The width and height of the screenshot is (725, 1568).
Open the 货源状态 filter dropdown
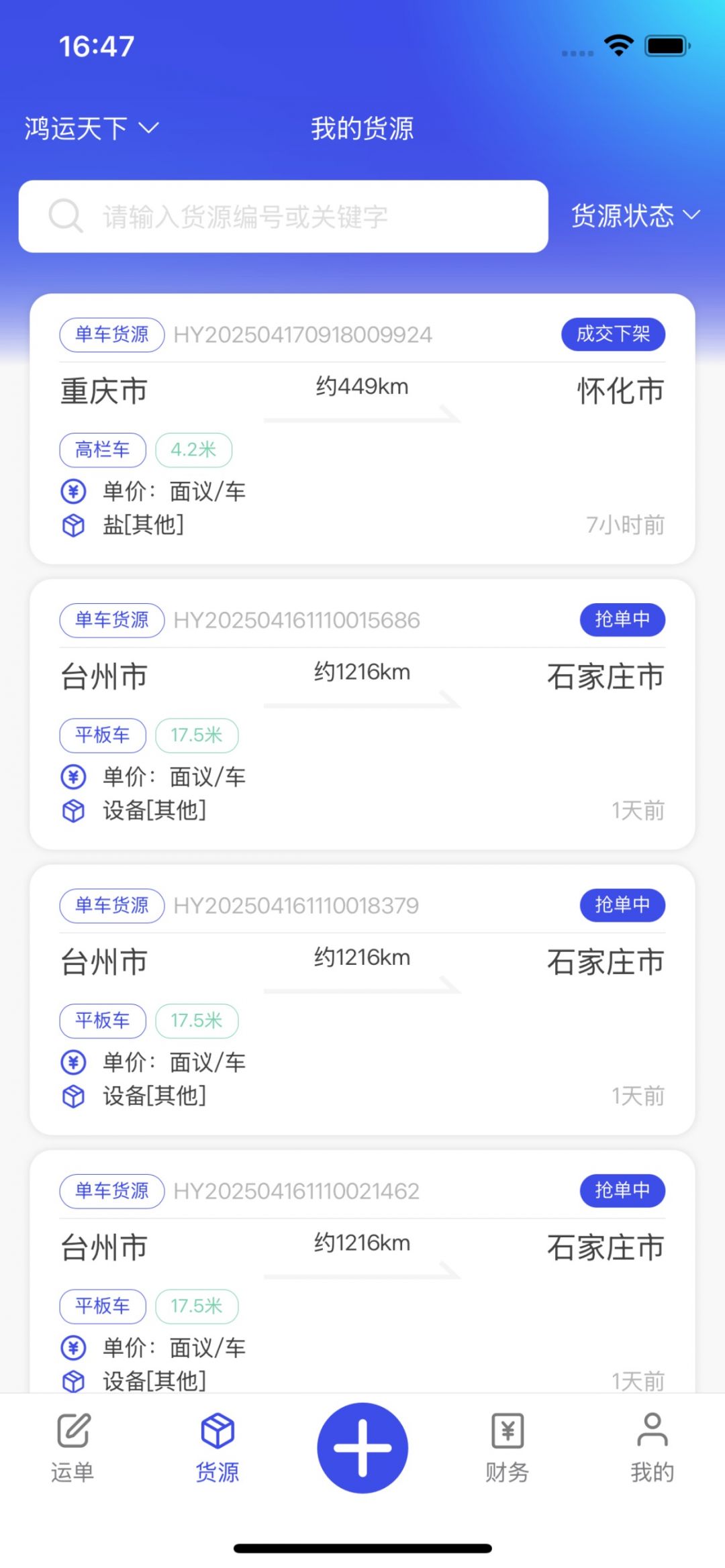(634, 216)
